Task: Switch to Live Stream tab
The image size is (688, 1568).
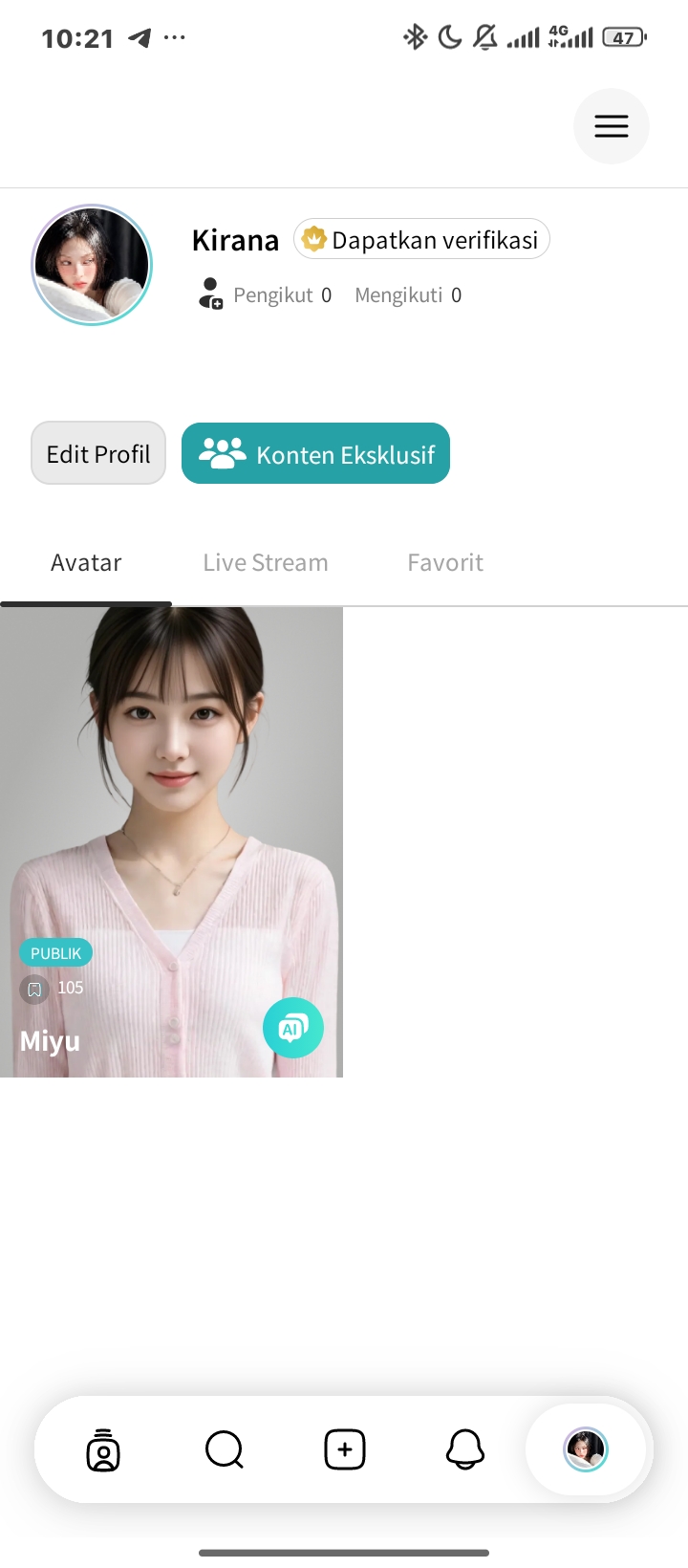Action: 266,562
